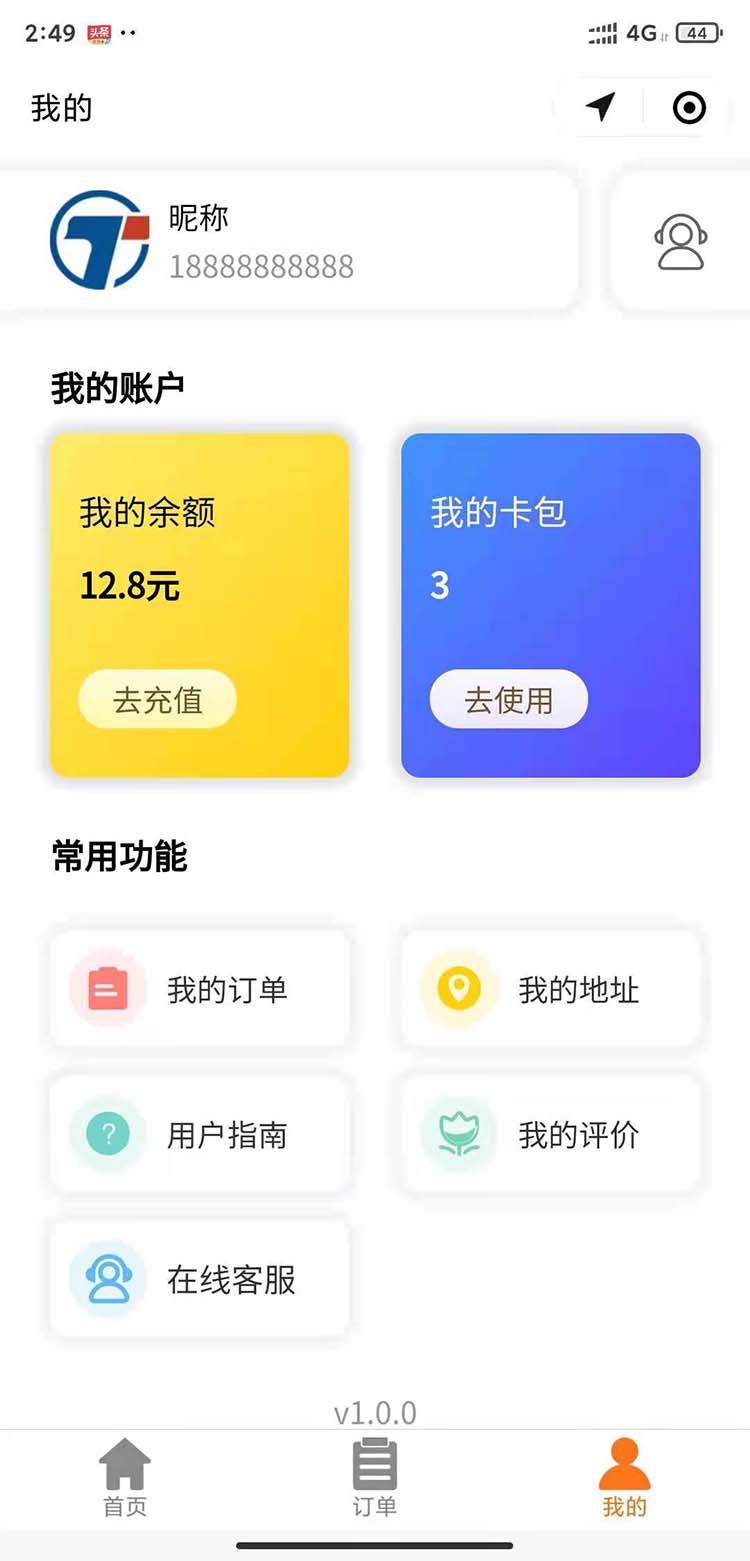Image resolution: width=750 pixels, height=1561 pixels.
Task: Open 我的地址
Action: (551, 989)
